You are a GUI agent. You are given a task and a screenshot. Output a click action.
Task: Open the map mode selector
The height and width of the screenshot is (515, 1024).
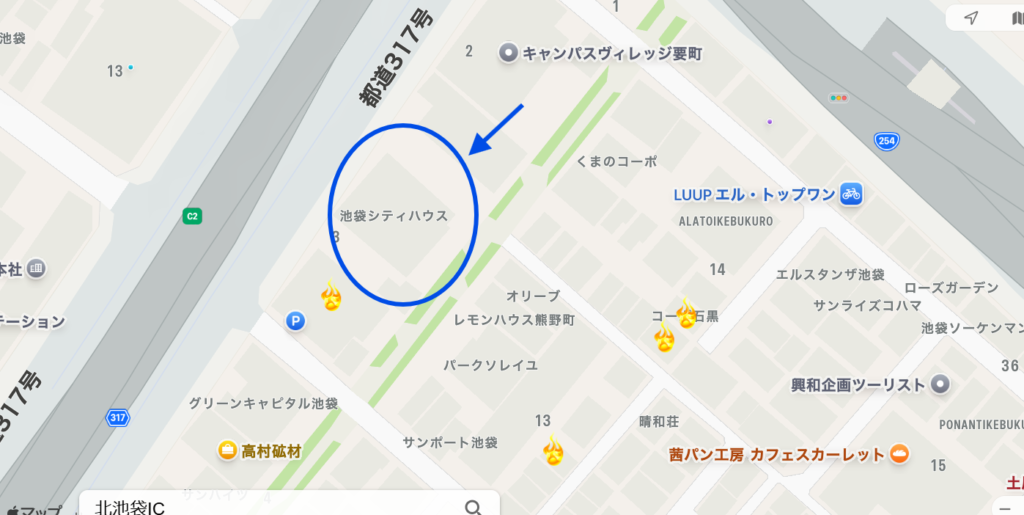click(1005, 18)
